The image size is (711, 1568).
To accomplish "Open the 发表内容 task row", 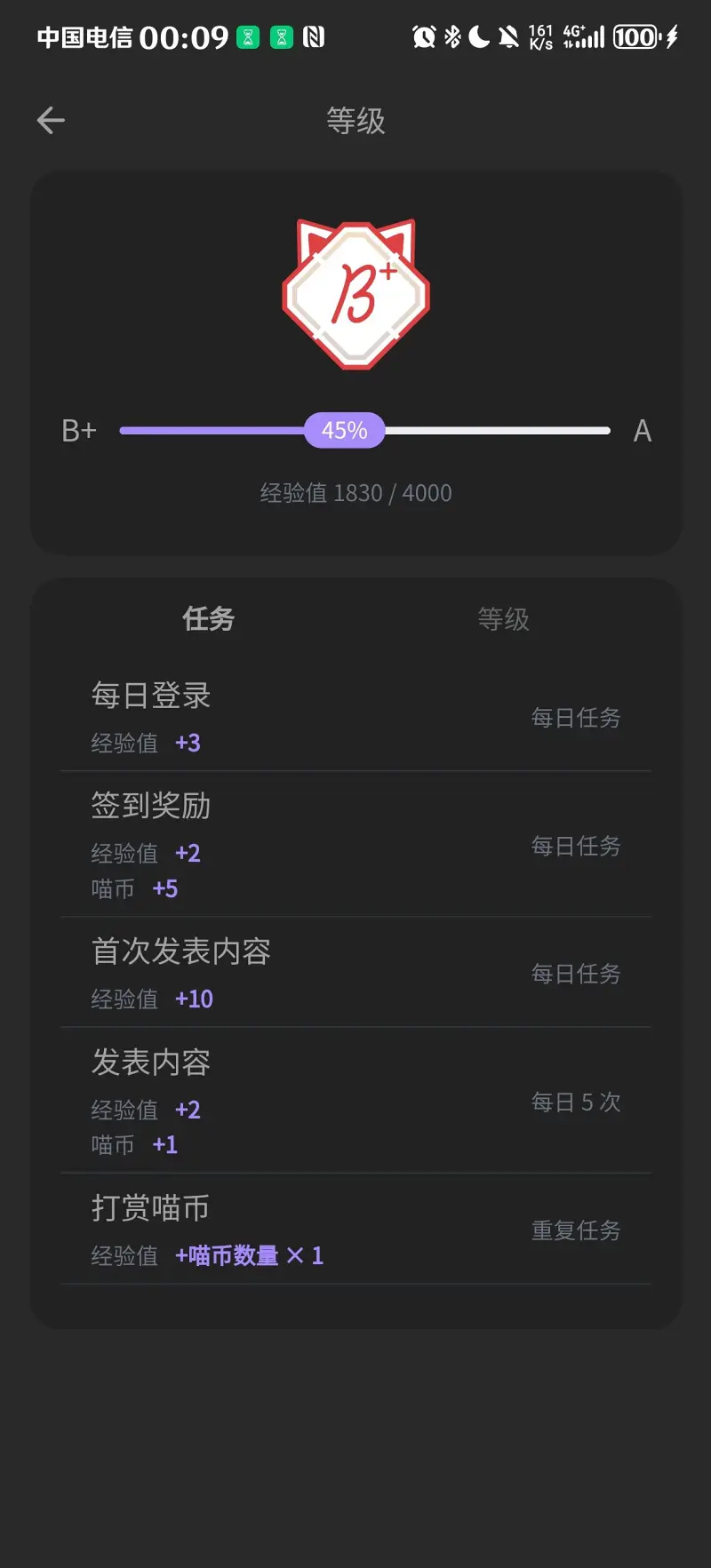I will click(x=355, y=1101).
